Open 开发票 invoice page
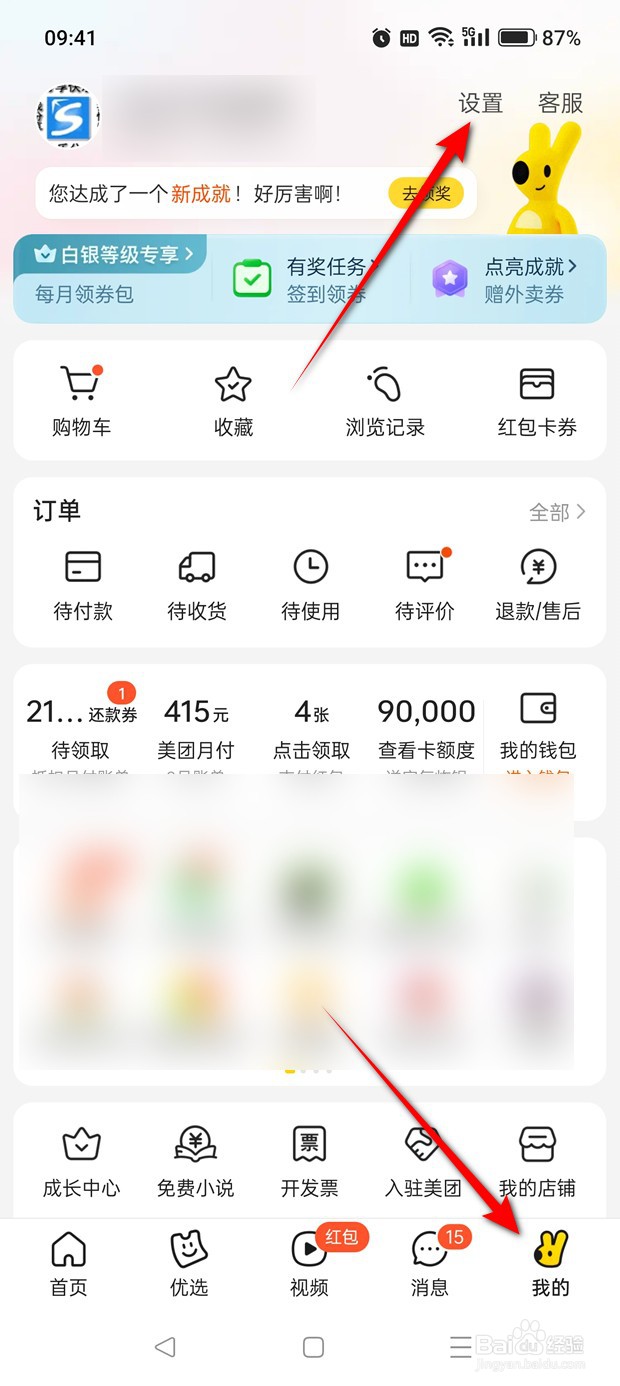The height and width of the screenshot is (1386, 620). (x=310, y=1162)
